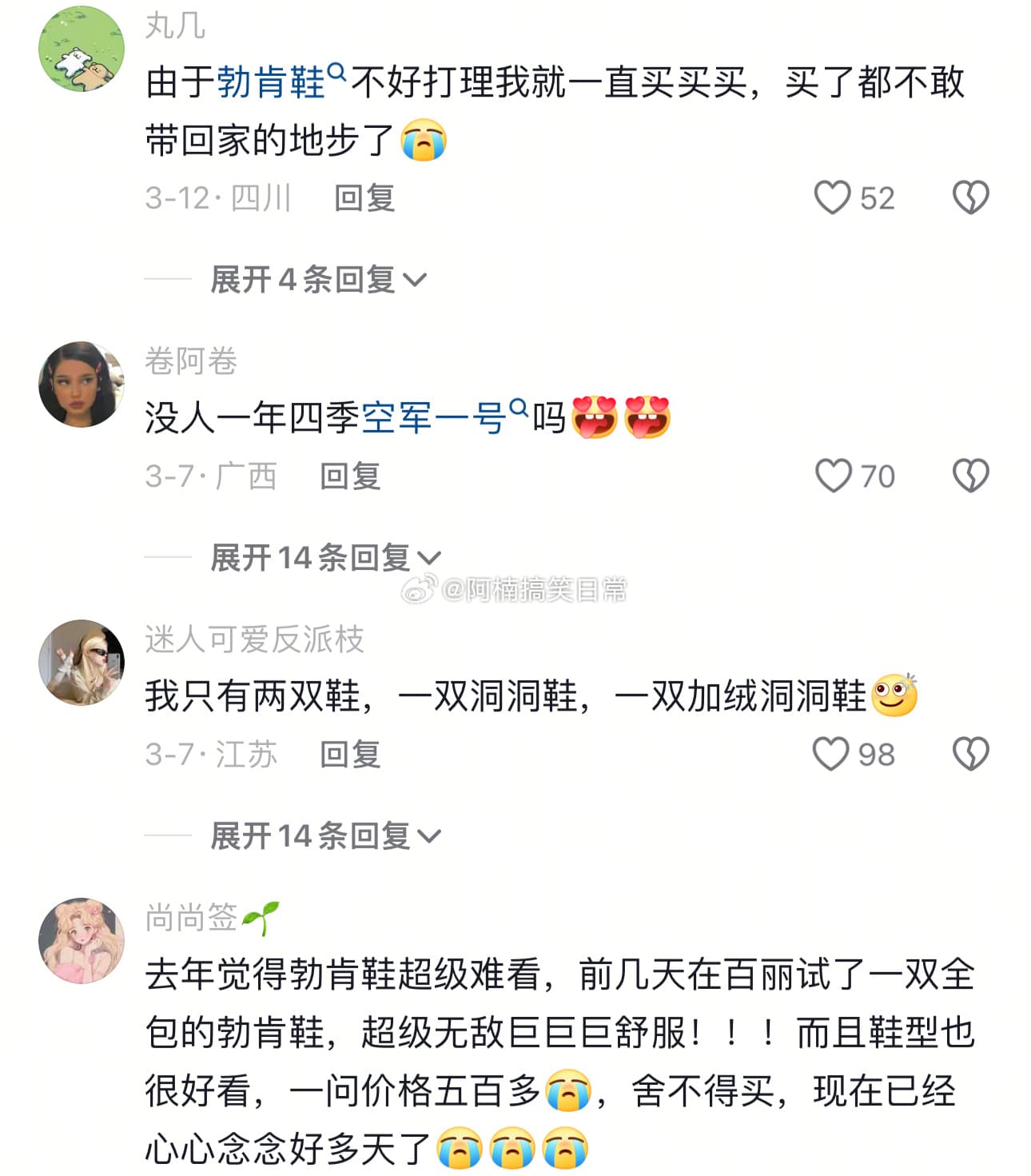Reply to 卷阿卷's comment
This screenshot has height=1176, width=1031.
(x=350, y=476)
